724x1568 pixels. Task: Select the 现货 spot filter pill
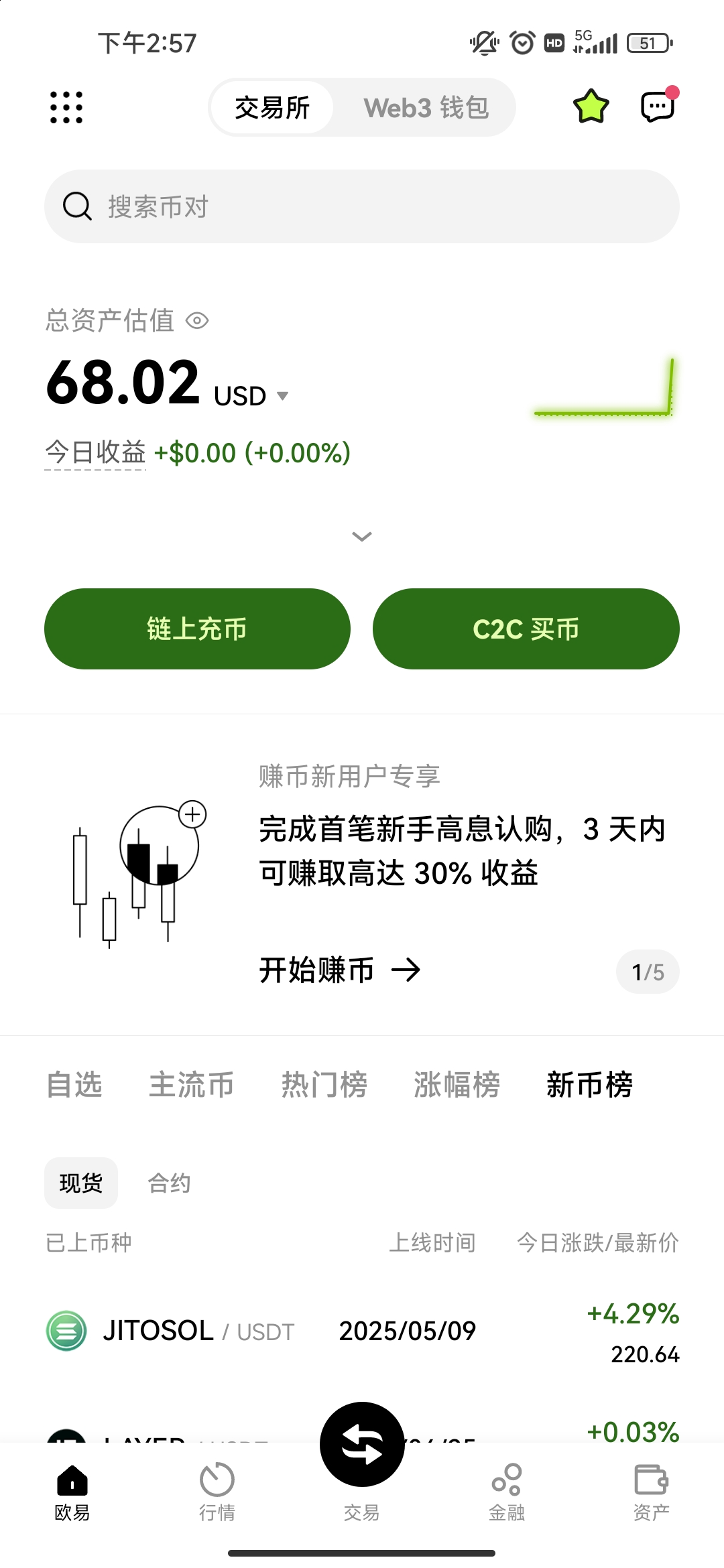[80, 1183]
